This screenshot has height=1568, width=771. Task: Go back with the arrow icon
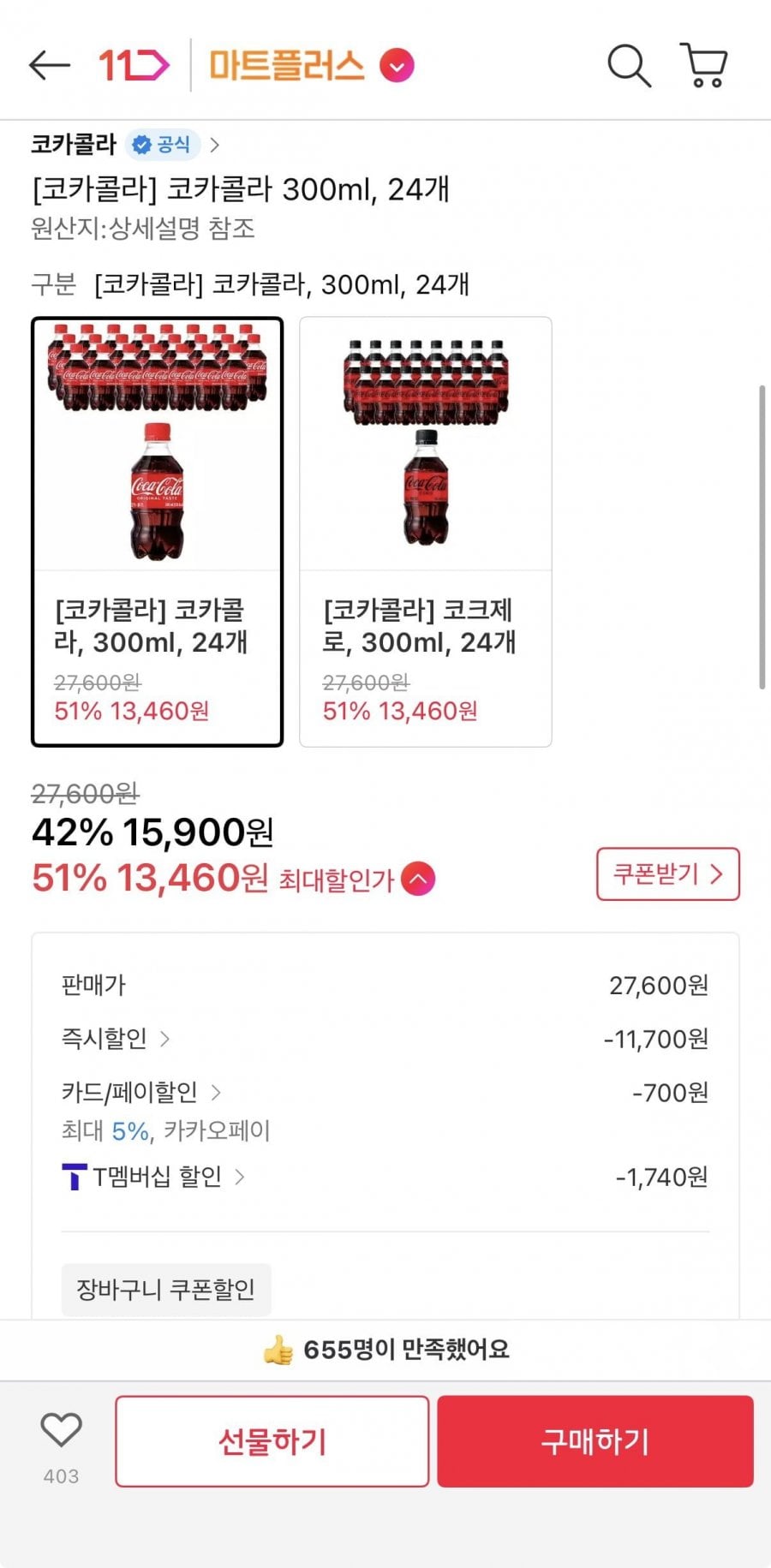pos(49,65)
